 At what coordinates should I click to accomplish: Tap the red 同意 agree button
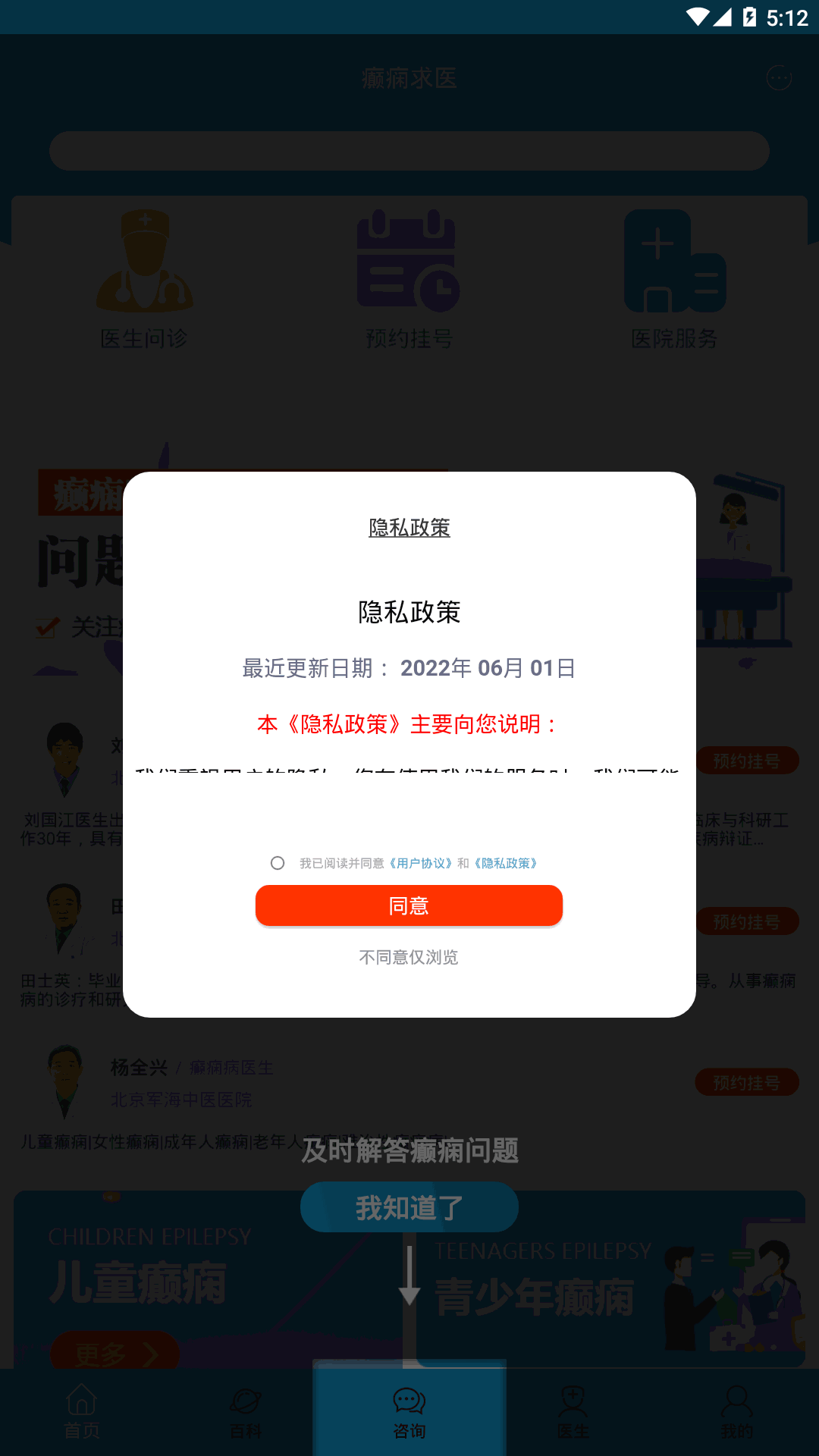tap(409, 905)
